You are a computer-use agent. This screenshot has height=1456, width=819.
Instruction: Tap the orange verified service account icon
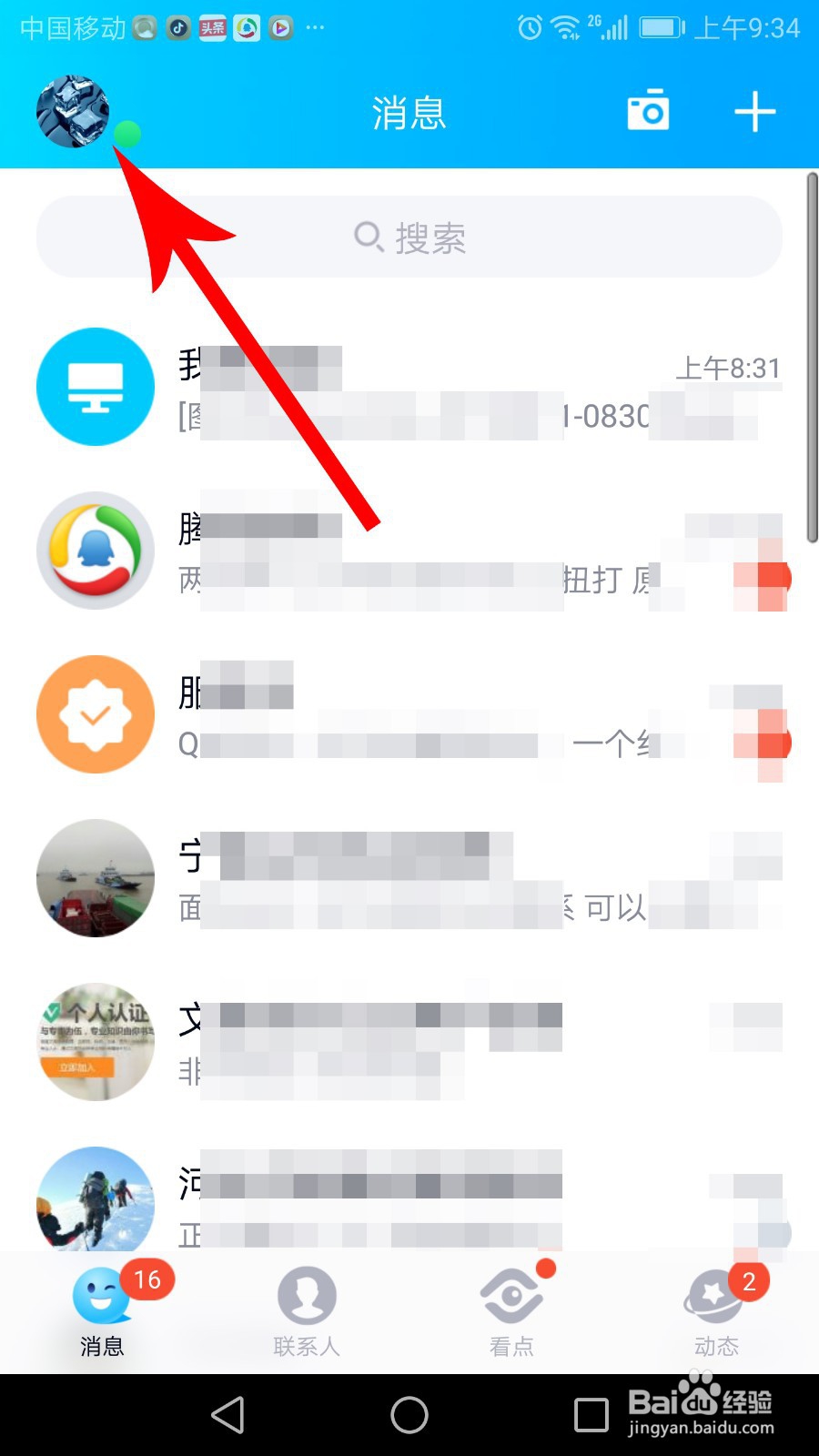[95, 714]
